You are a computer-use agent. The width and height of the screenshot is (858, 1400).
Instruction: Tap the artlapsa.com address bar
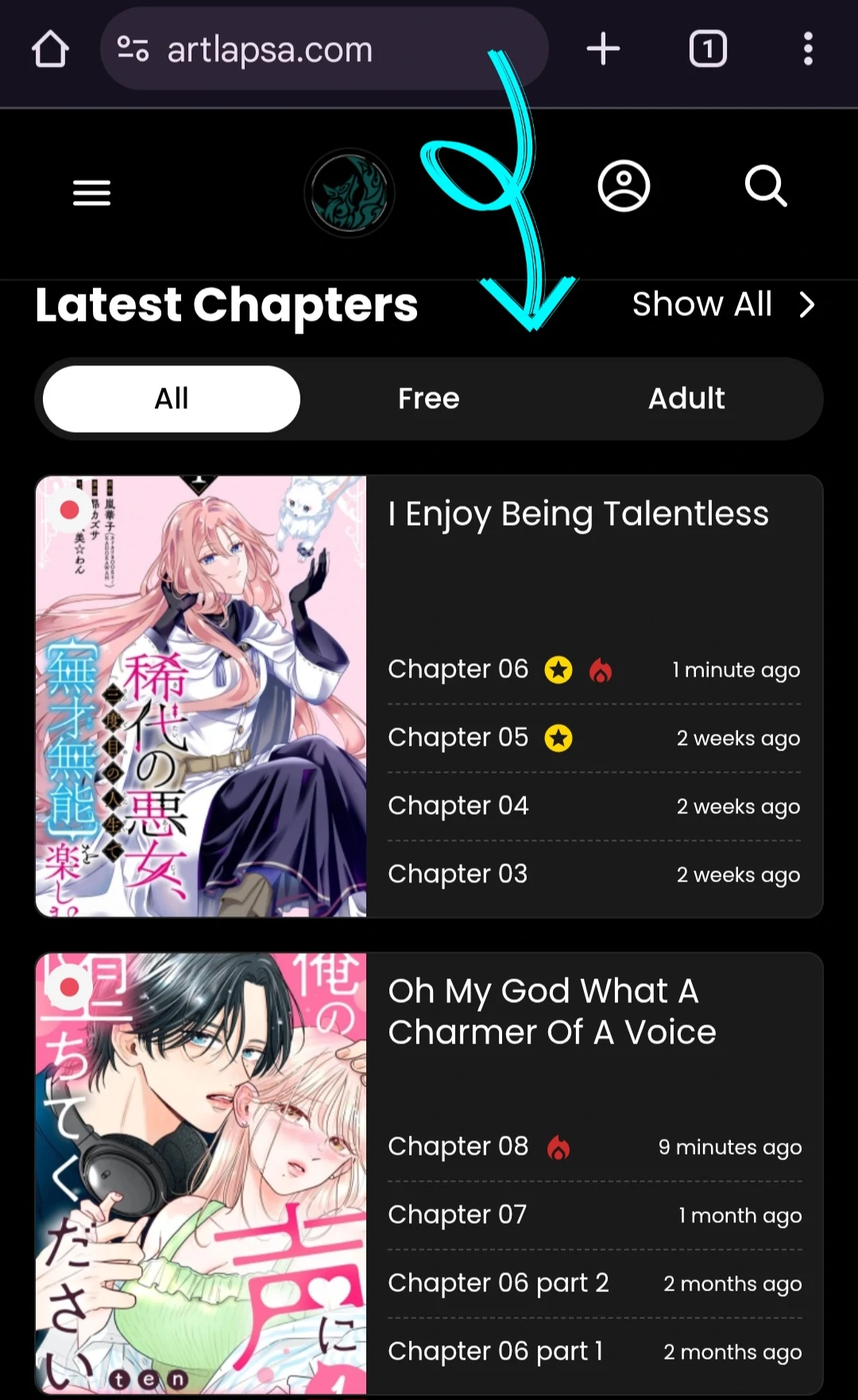coord(324,49)
